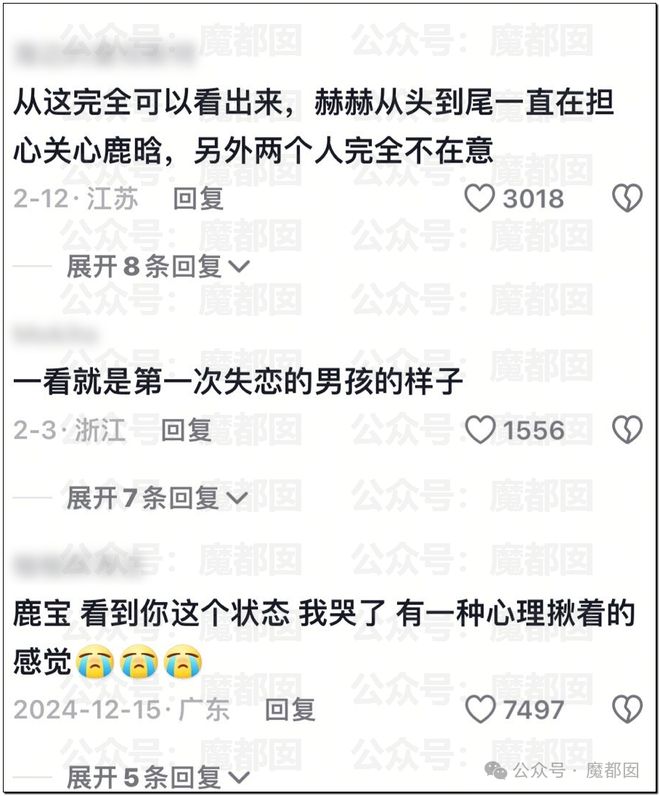Viewport: 660px width, 796px height.
Task: Like the comment with 1556 likes
Action: [480, 430]
